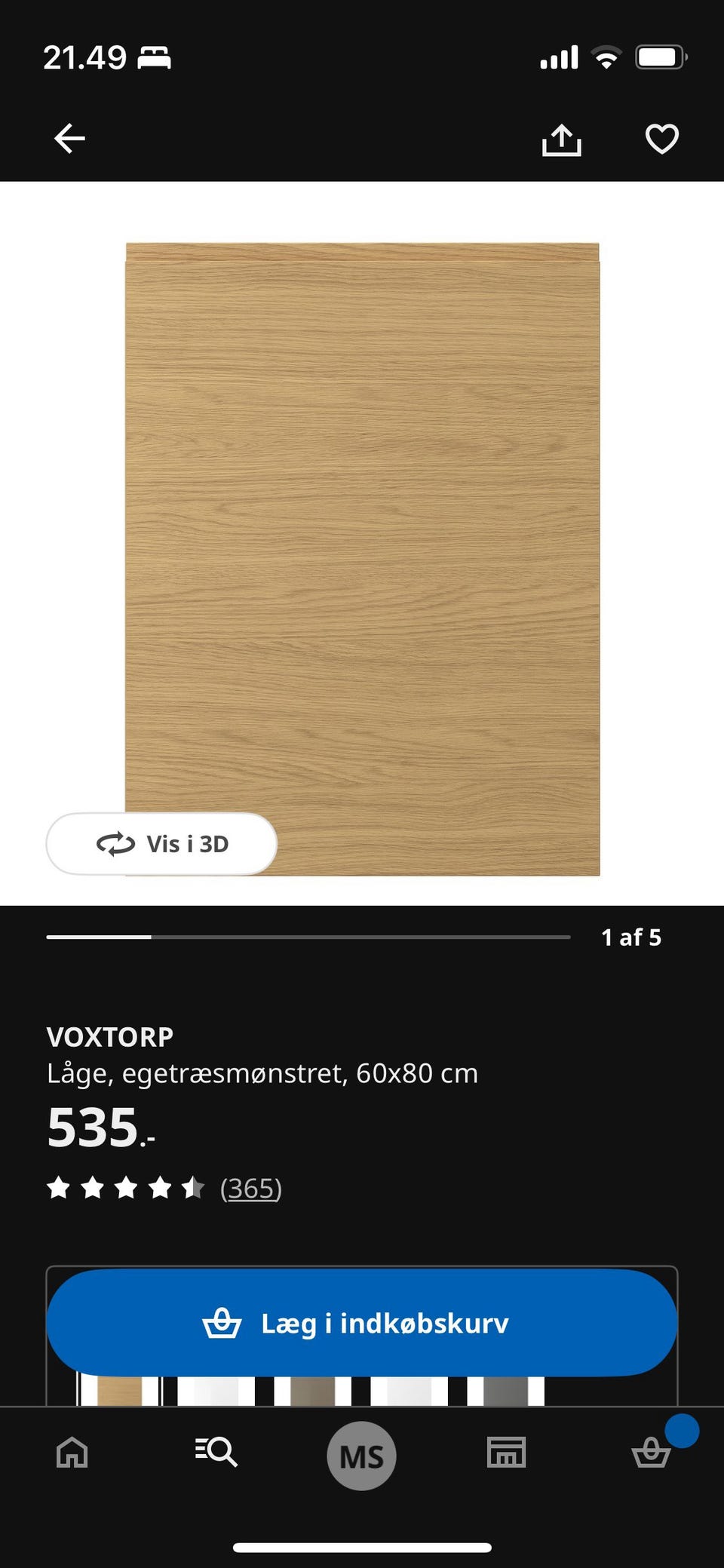
Task: Toggle the 3D view with Vis i 3D
Action: pyautogui.click(x=161, y=844)
